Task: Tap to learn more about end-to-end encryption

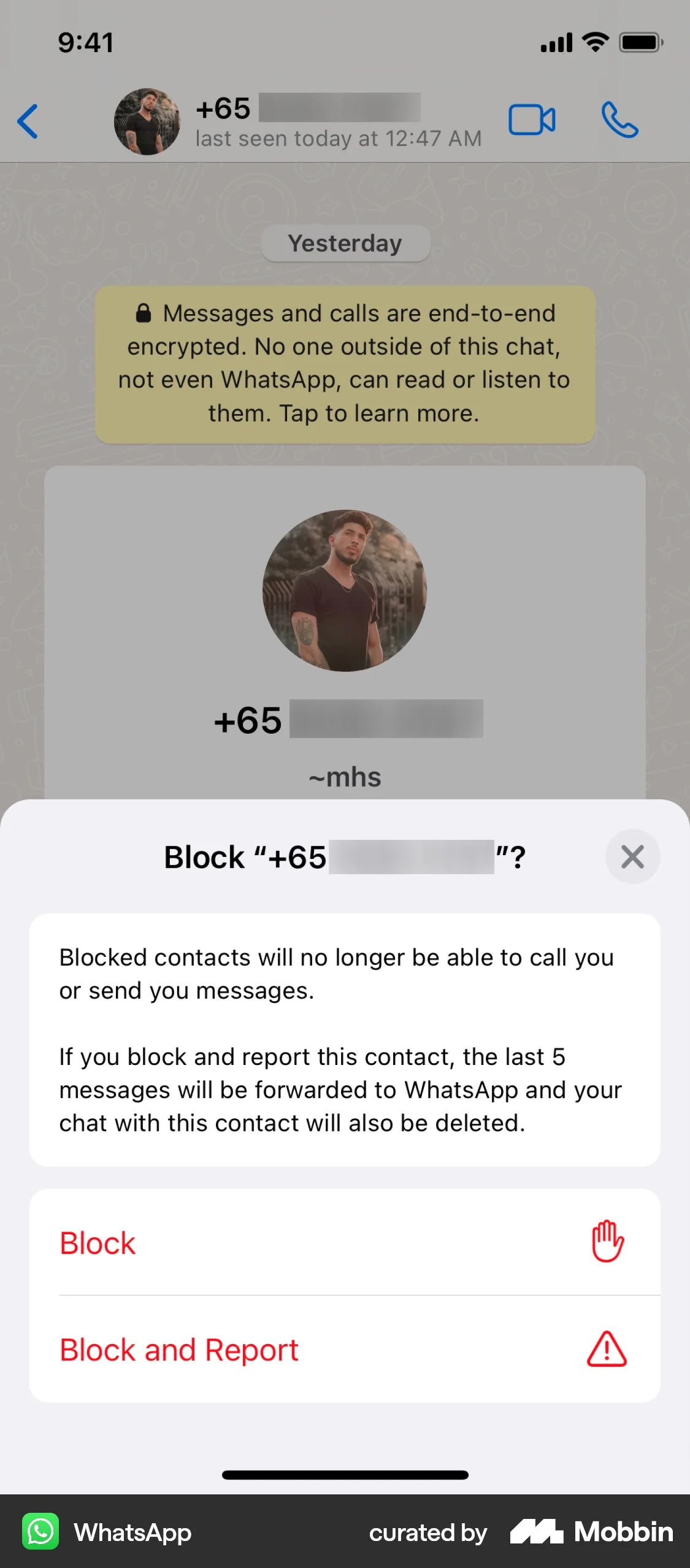Action: click(378, 413)
